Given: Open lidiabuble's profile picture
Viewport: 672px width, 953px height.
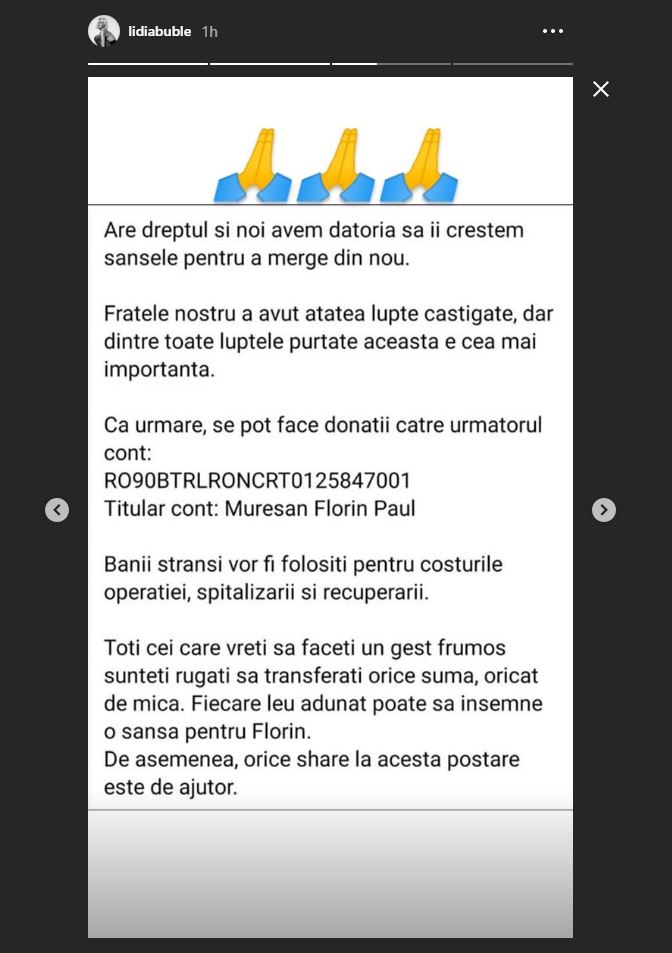Looking at the screenshot, I should [x=104, y=31].
